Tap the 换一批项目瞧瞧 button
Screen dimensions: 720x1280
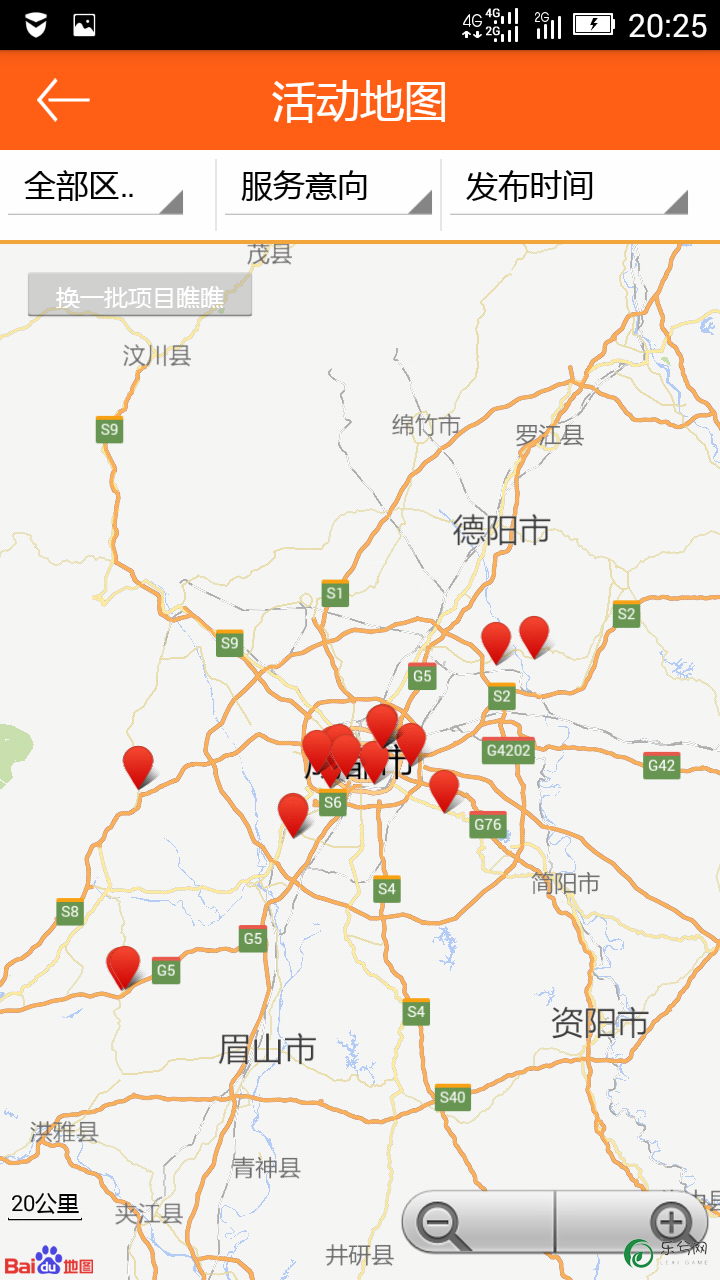click(x=140, y=296)
